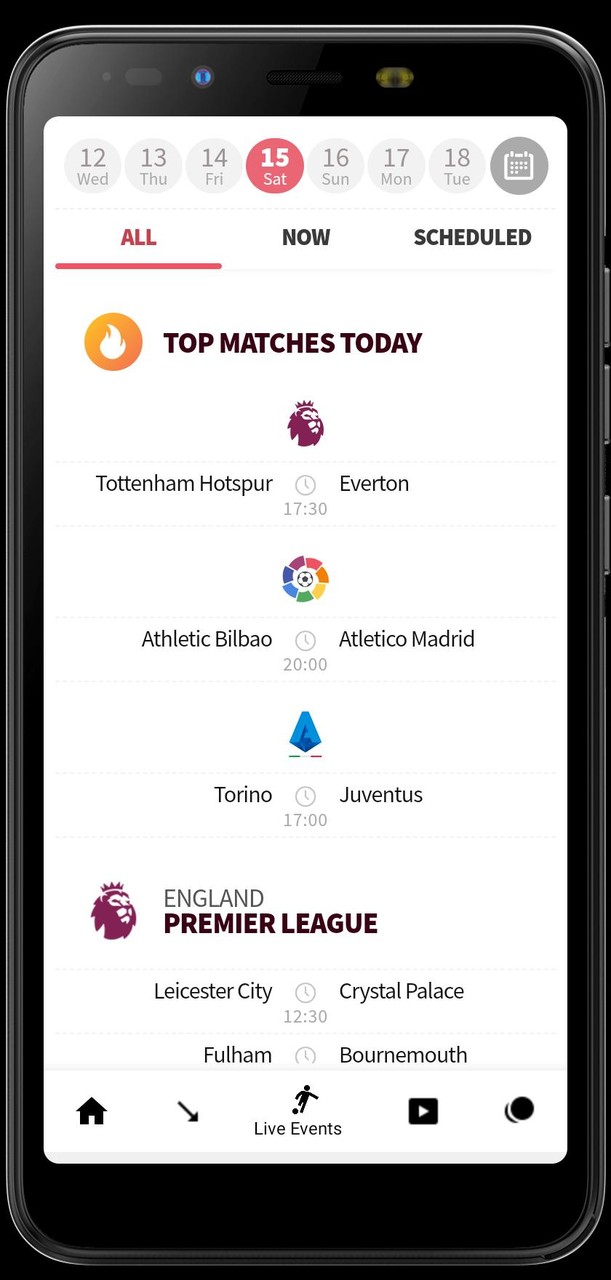611x1280 pixels.
Task: Open the round icon tab at the bottom
Action: click(x=519, y=1110)
